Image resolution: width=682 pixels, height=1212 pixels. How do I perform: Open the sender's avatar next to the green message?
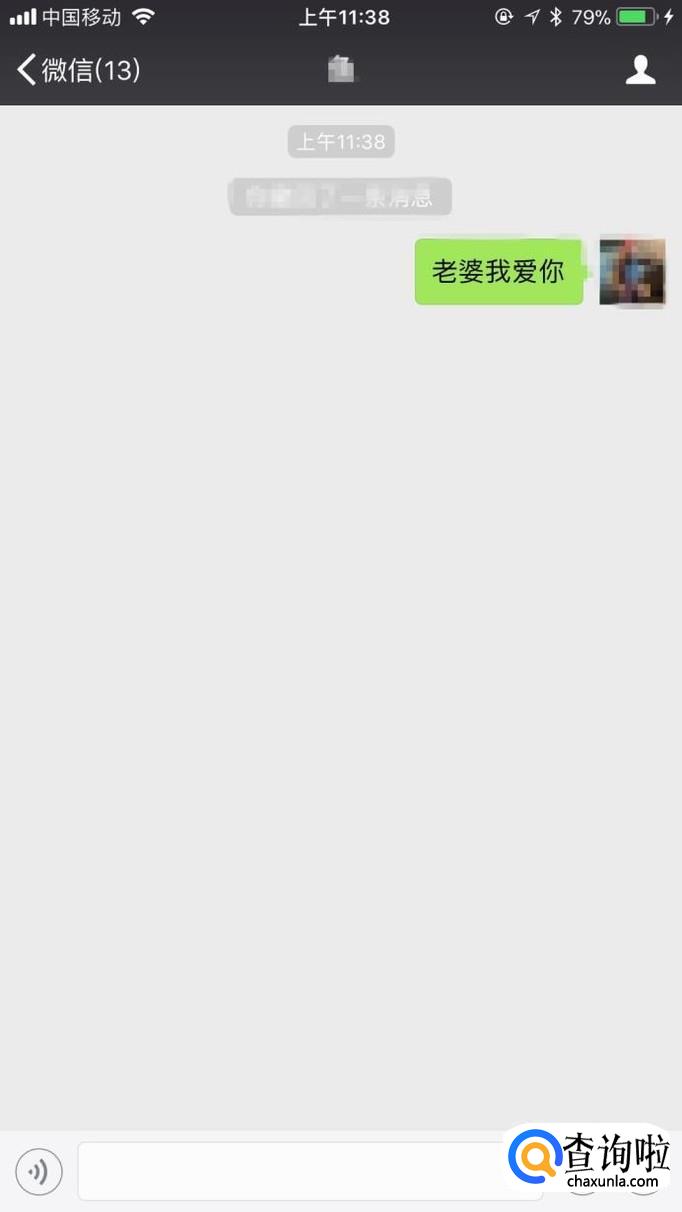pyautogui.click(x=632, y=271)
